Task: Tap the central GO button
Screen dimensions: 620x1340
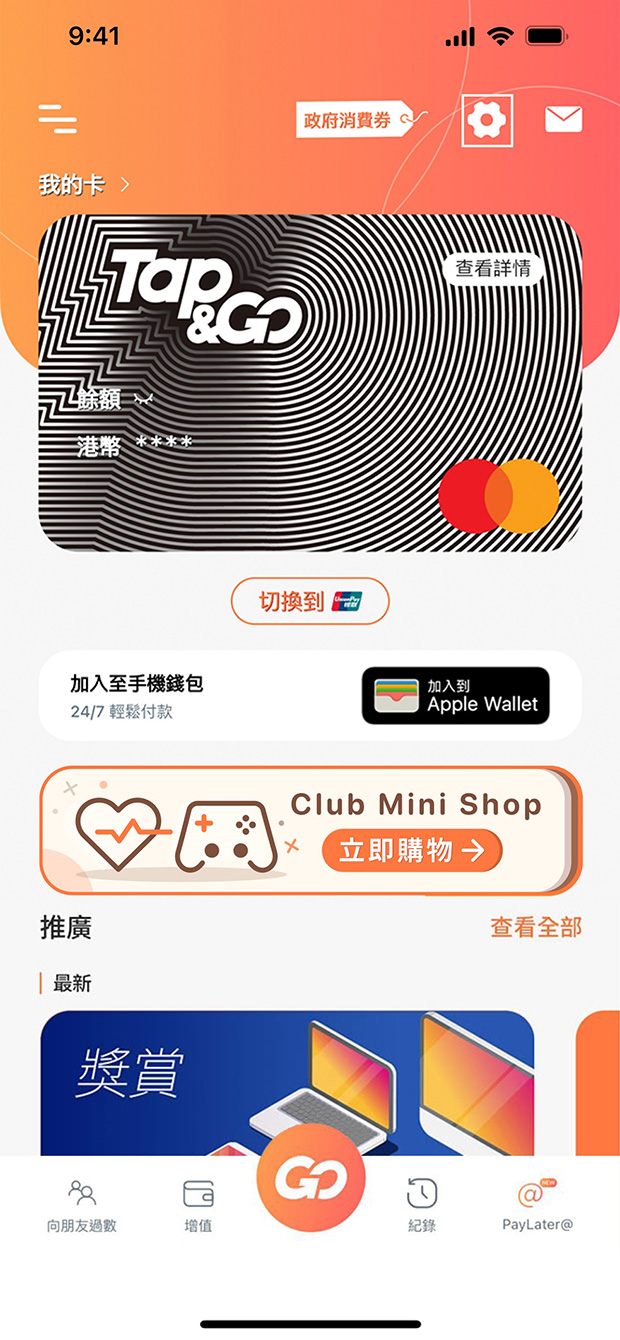Action: coord(311,1180)
